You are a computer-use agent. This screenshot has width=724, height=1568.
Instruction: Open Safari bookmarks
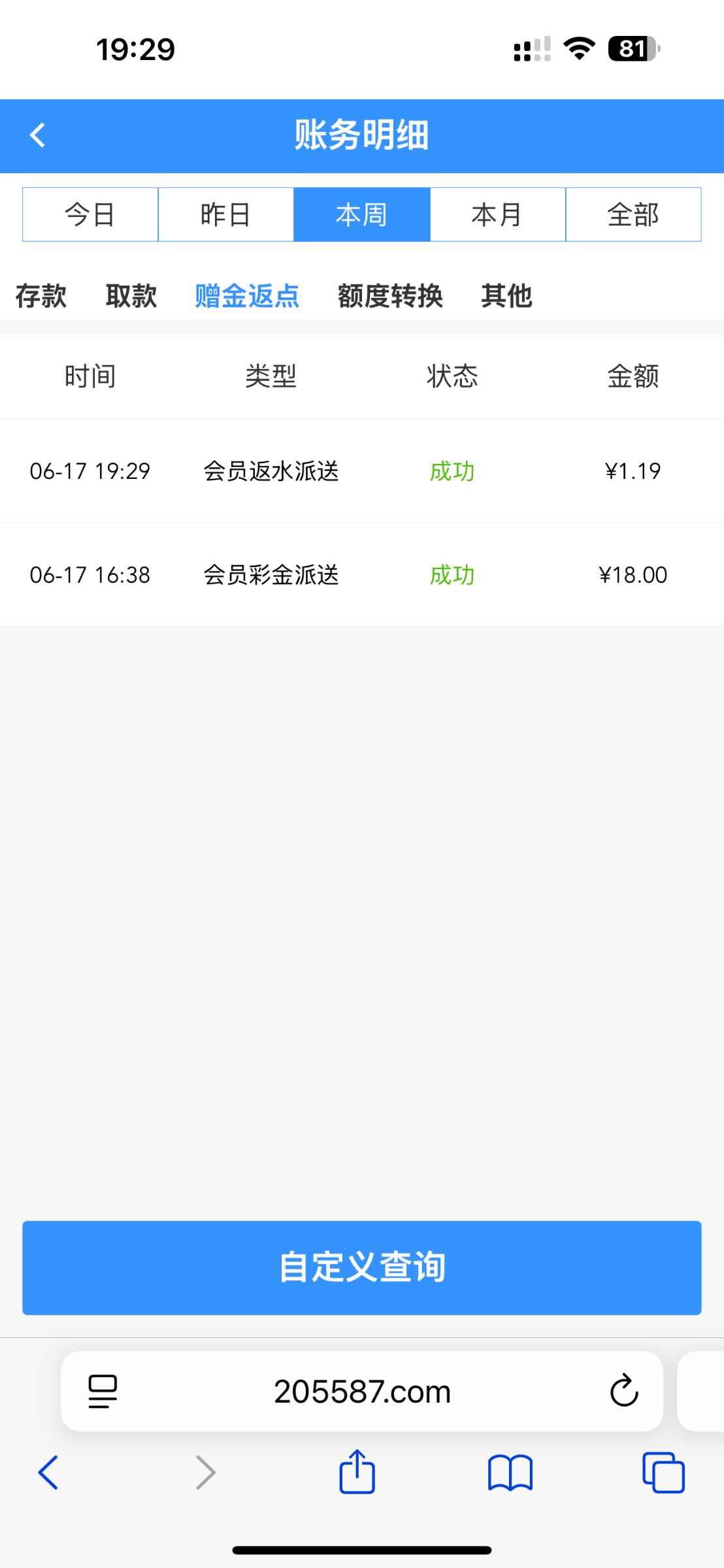510,1473
